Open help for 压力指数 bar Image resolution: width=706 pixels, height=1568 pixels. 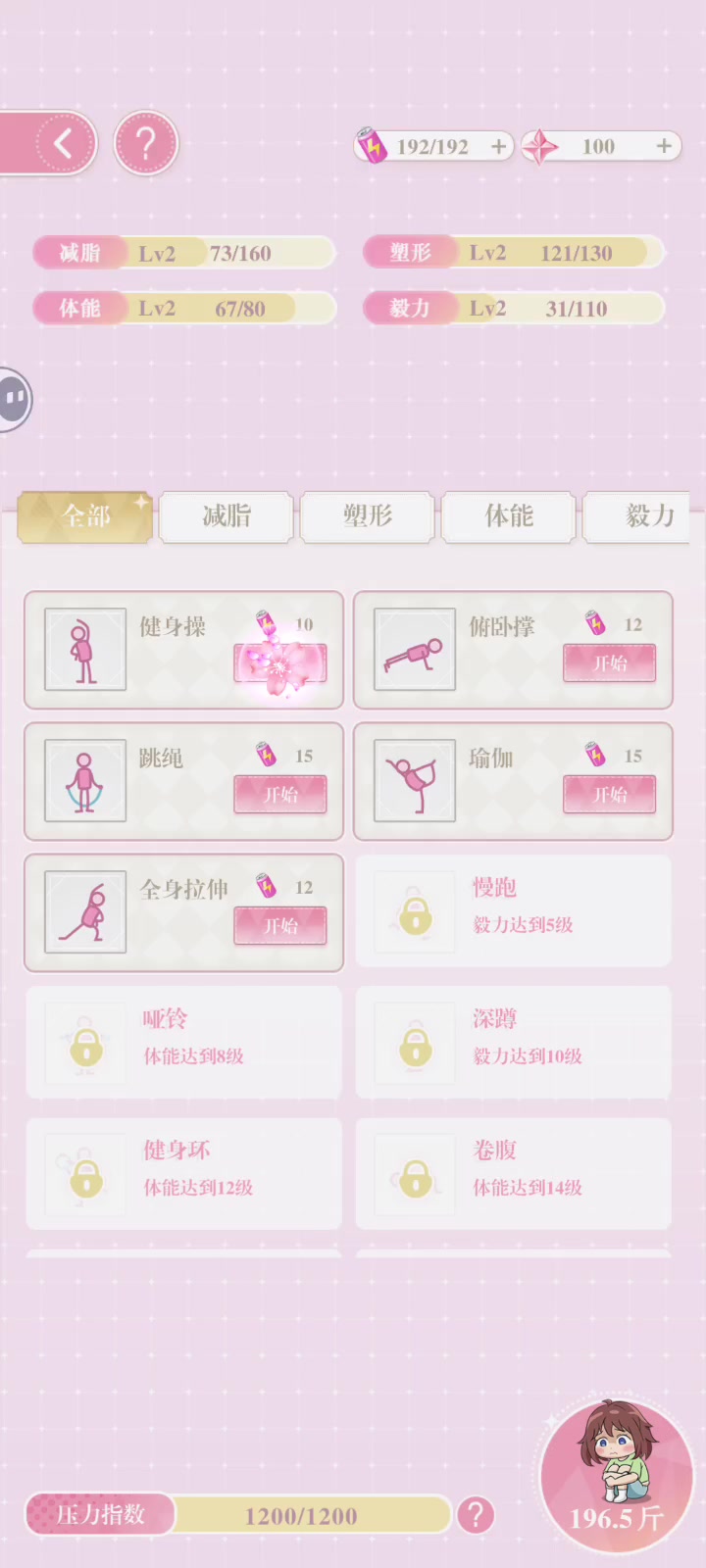(x=476, y=1515)
